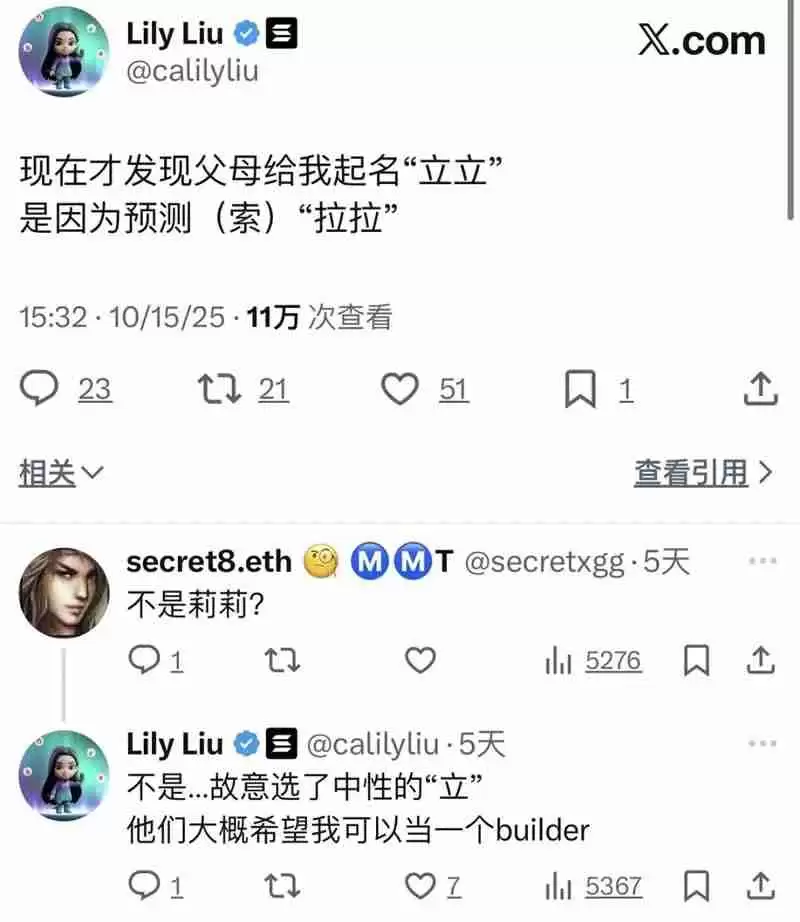This screenshot has height=922, width=800.
Task: Repost Lily Liu's reply about builder
Action: [x=284, y=885]
